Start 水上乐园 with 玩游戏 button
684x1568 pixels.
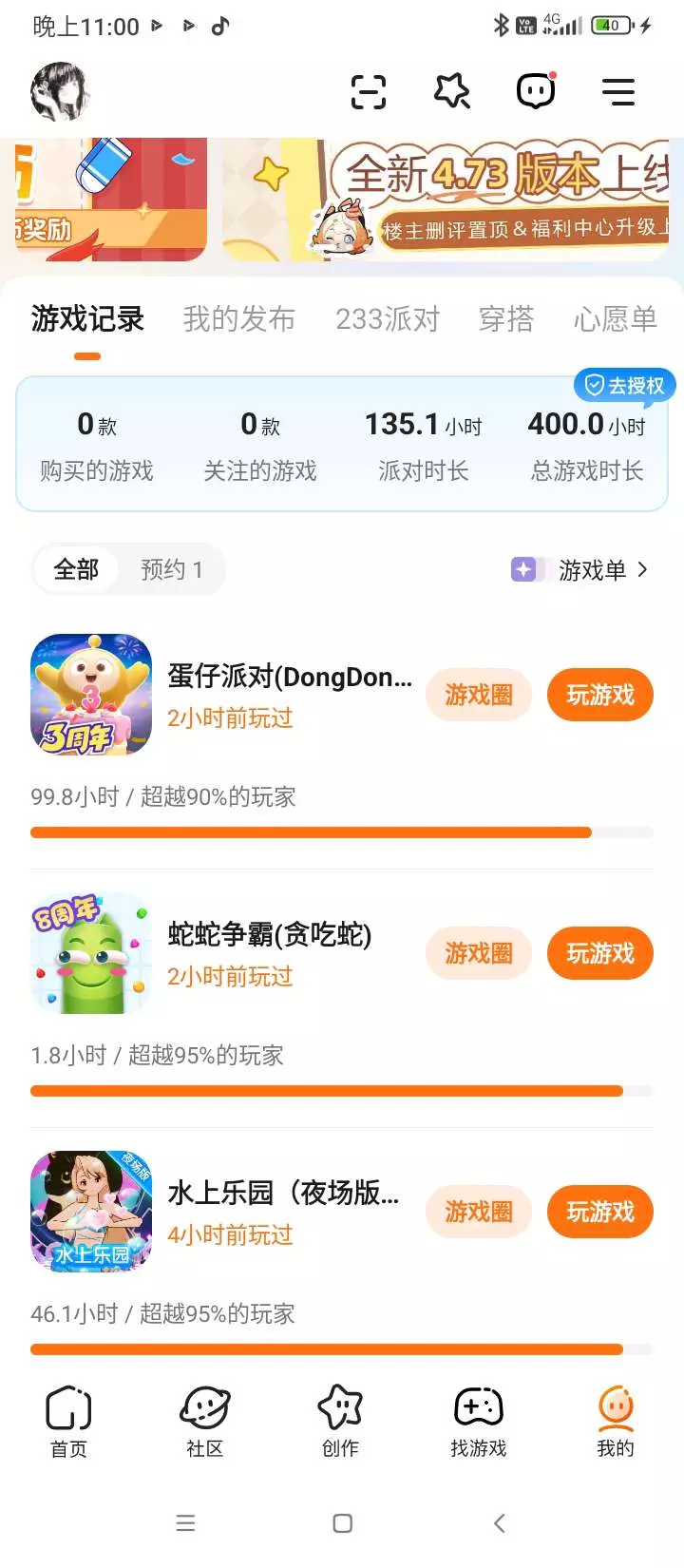(x=599, y=1212)
